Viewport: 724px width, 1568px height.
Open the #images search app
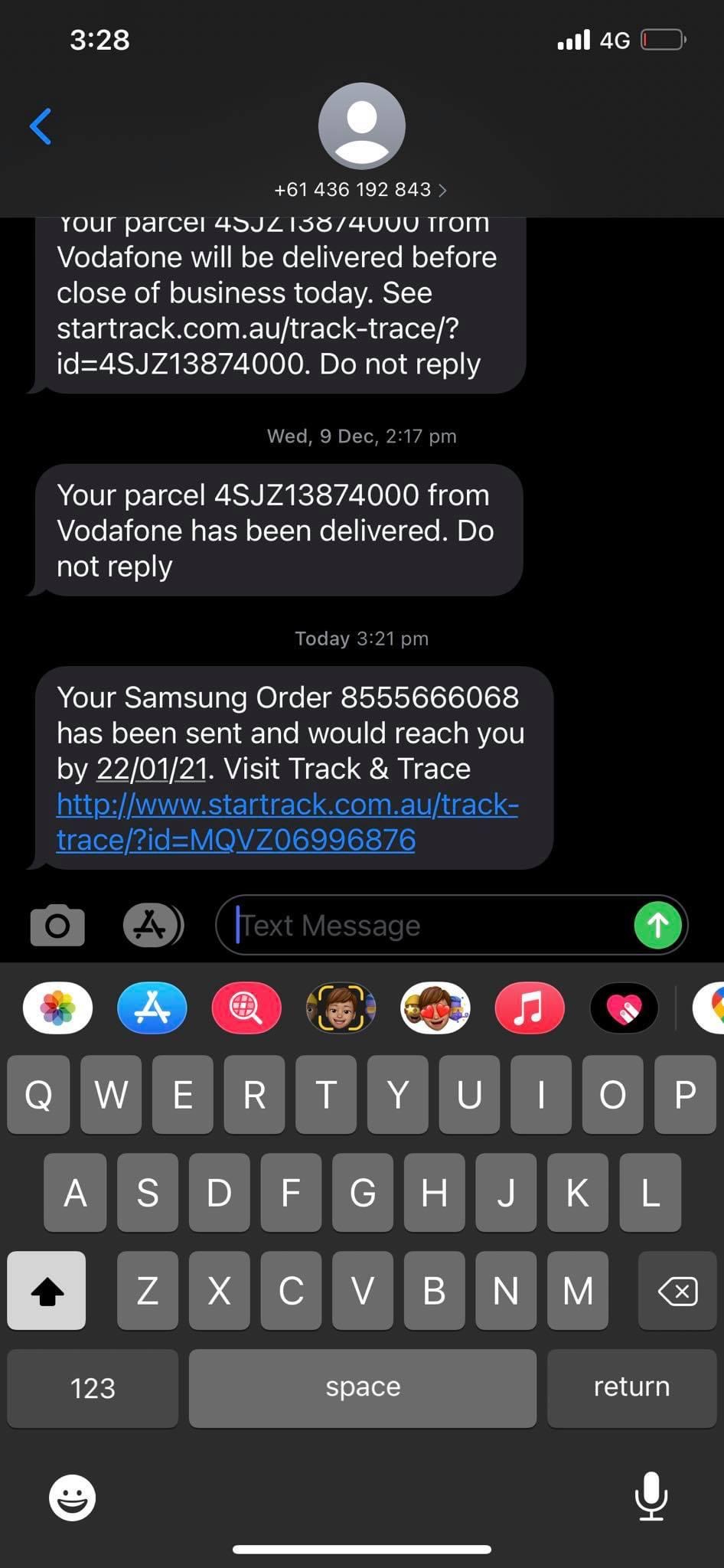(x=246, y=1008)
